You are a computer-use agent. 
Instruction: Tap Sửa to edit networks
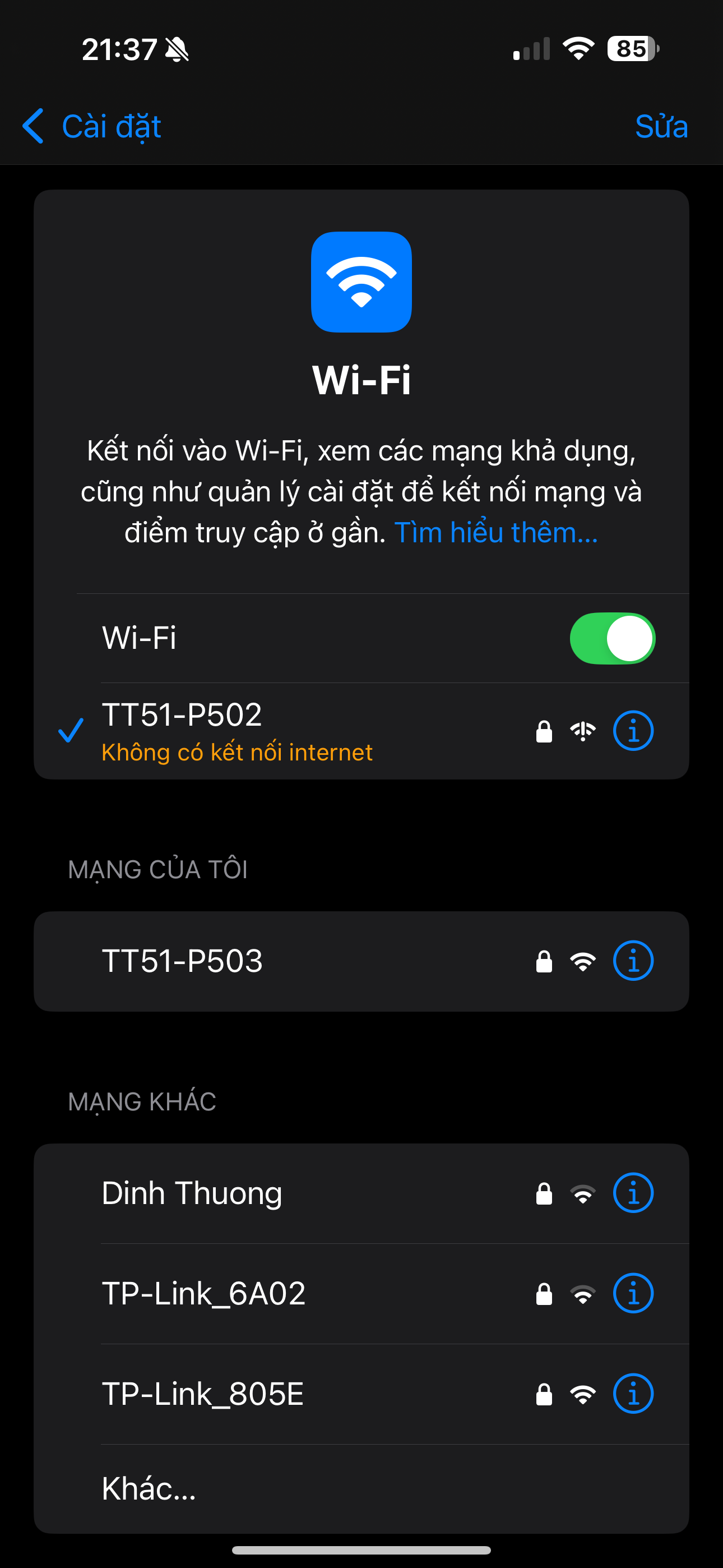click(x=661, y=127)
